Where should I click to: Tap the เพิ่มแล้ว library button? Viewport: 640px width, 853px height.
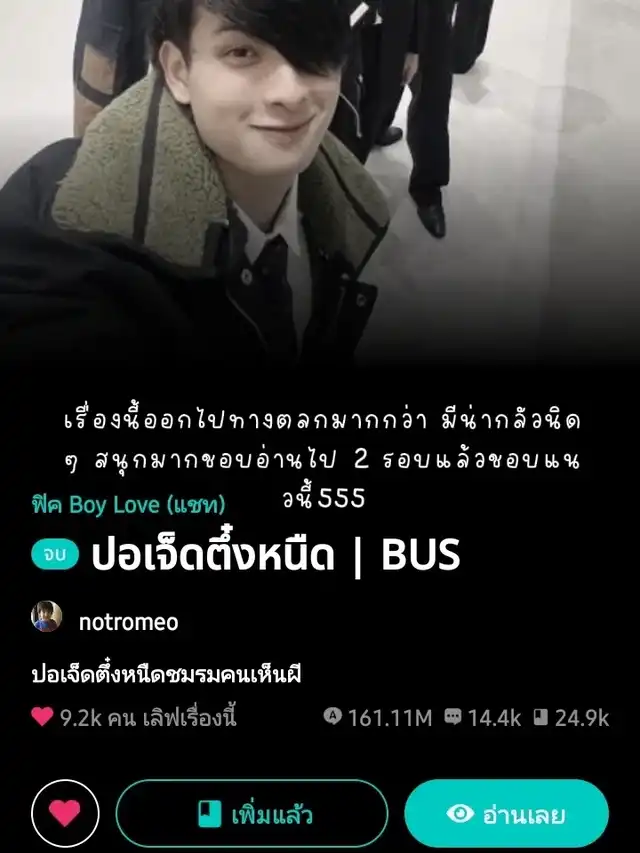pyautogui.click(x=251, y=813)
